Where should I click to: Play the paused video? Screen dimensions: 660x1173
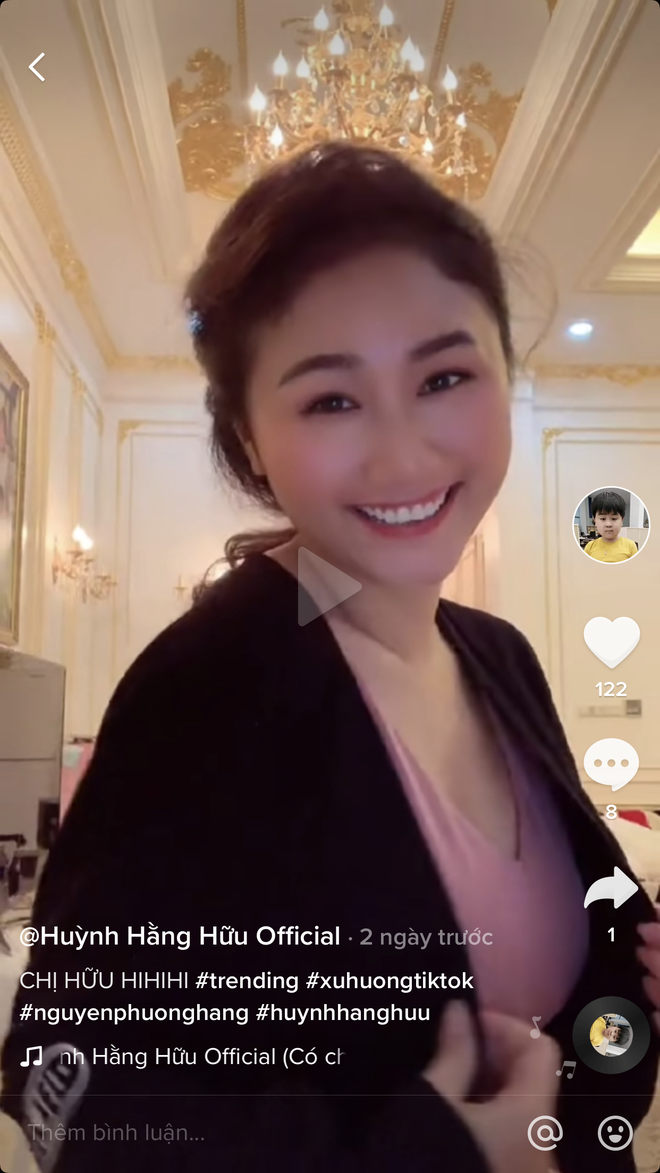click(x=327, y=587)
